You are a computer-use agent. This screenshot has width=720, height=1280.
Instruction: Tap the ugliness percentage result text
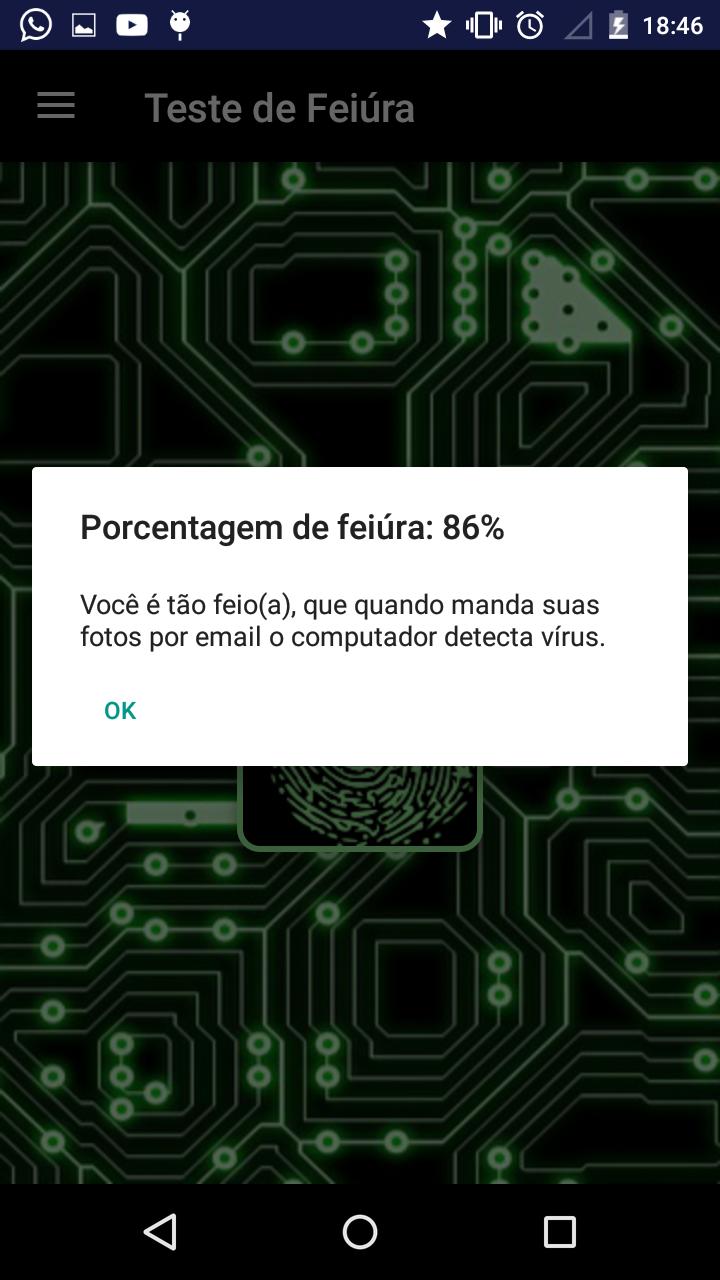[293, 526]
